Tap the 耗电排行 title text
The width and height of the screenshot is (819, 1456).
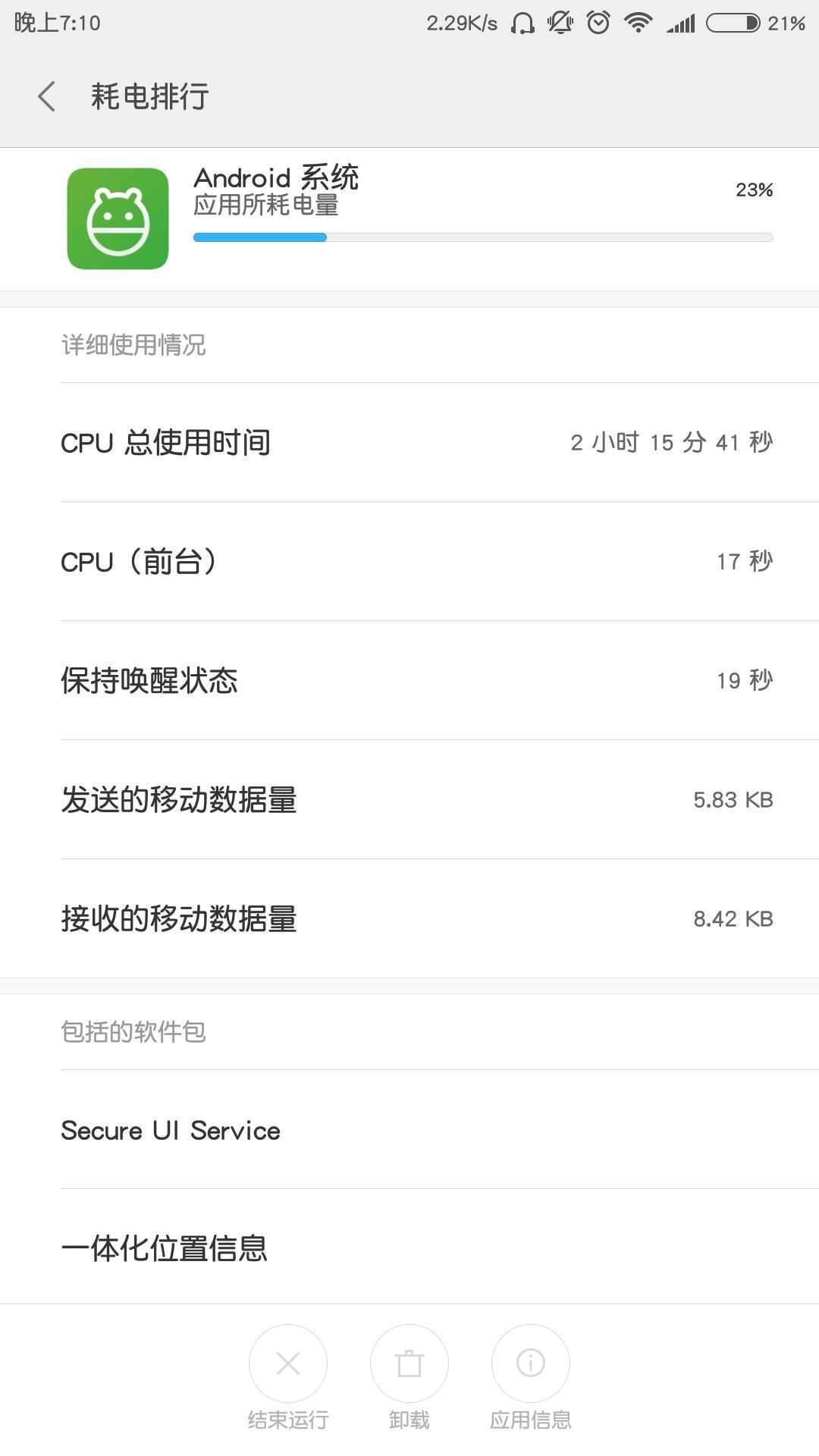[149, 97]
